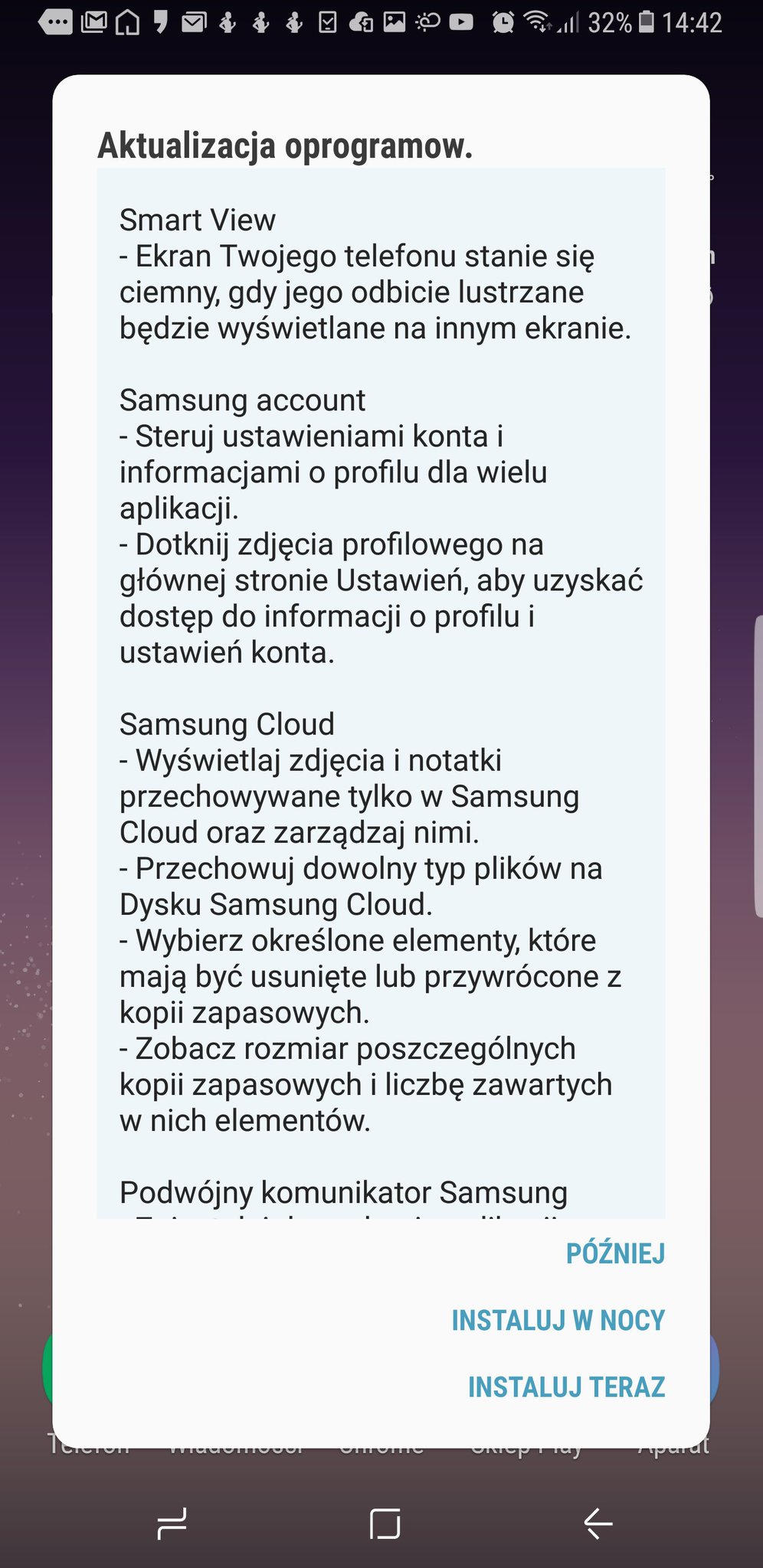
Task: Tap INSTALUJ TERAZ to install now
Action: (x=566, y=1387)
